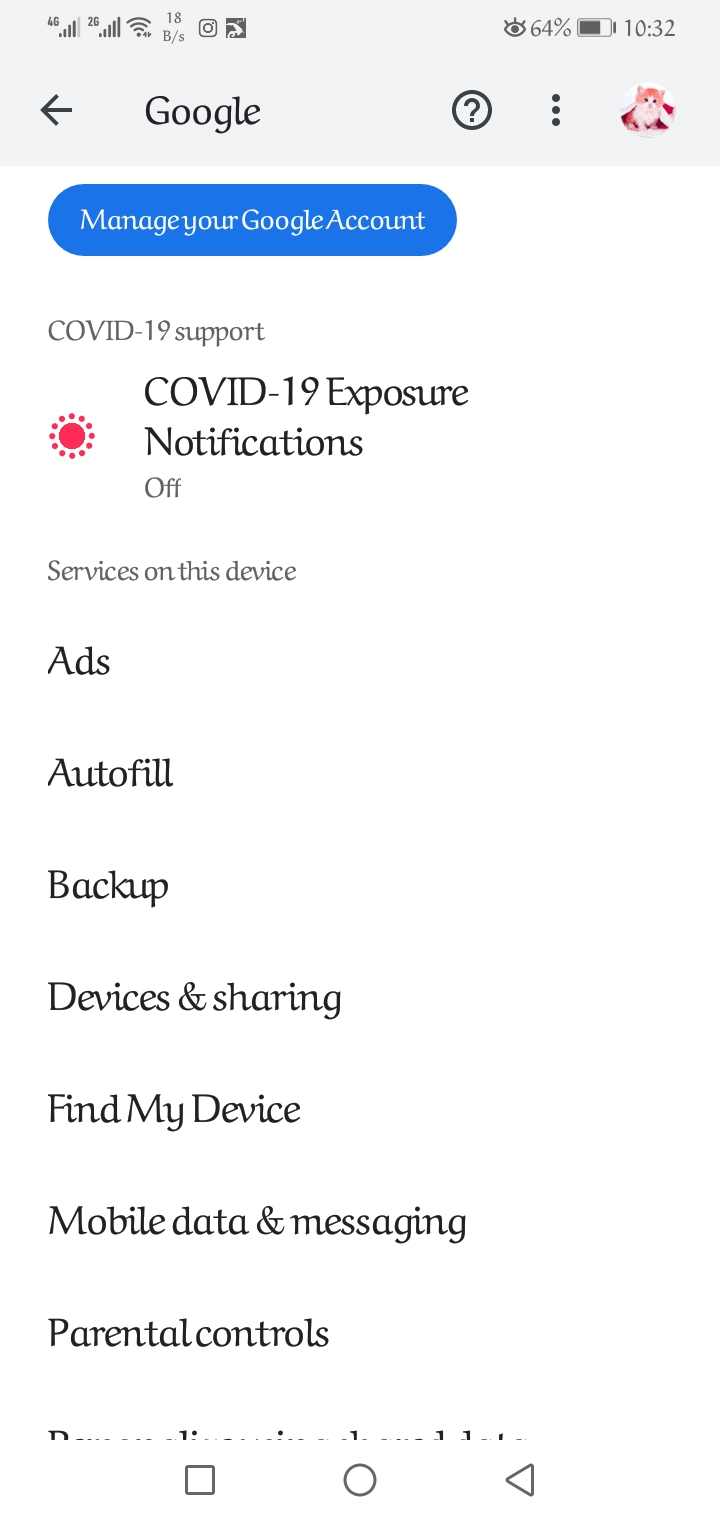Open Find My Device

pos(360,1109)
